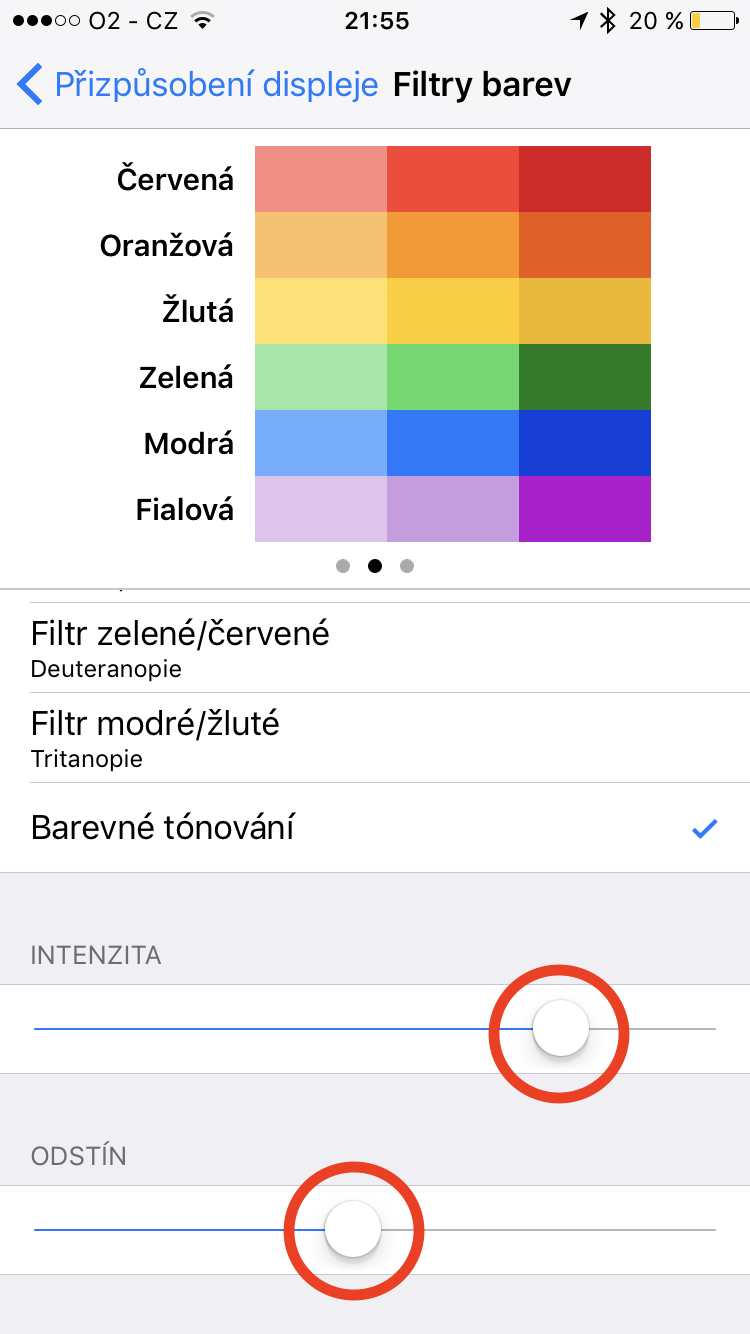Screen dimensions: 750x1334
Task: Tap the page indicator dots
Action: point(375,566)
